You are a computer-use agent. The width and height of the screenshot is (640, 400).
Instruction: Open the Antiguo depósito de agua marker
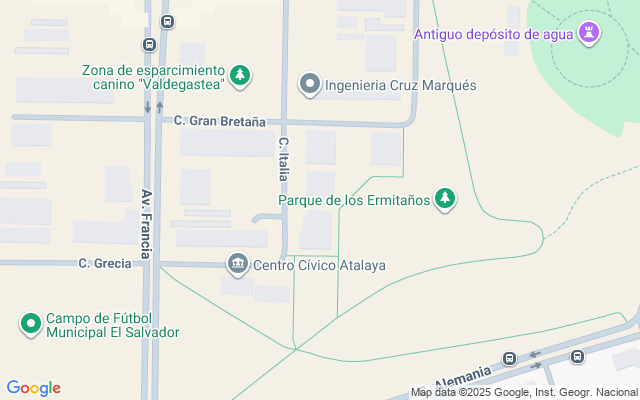click(591, 35)
